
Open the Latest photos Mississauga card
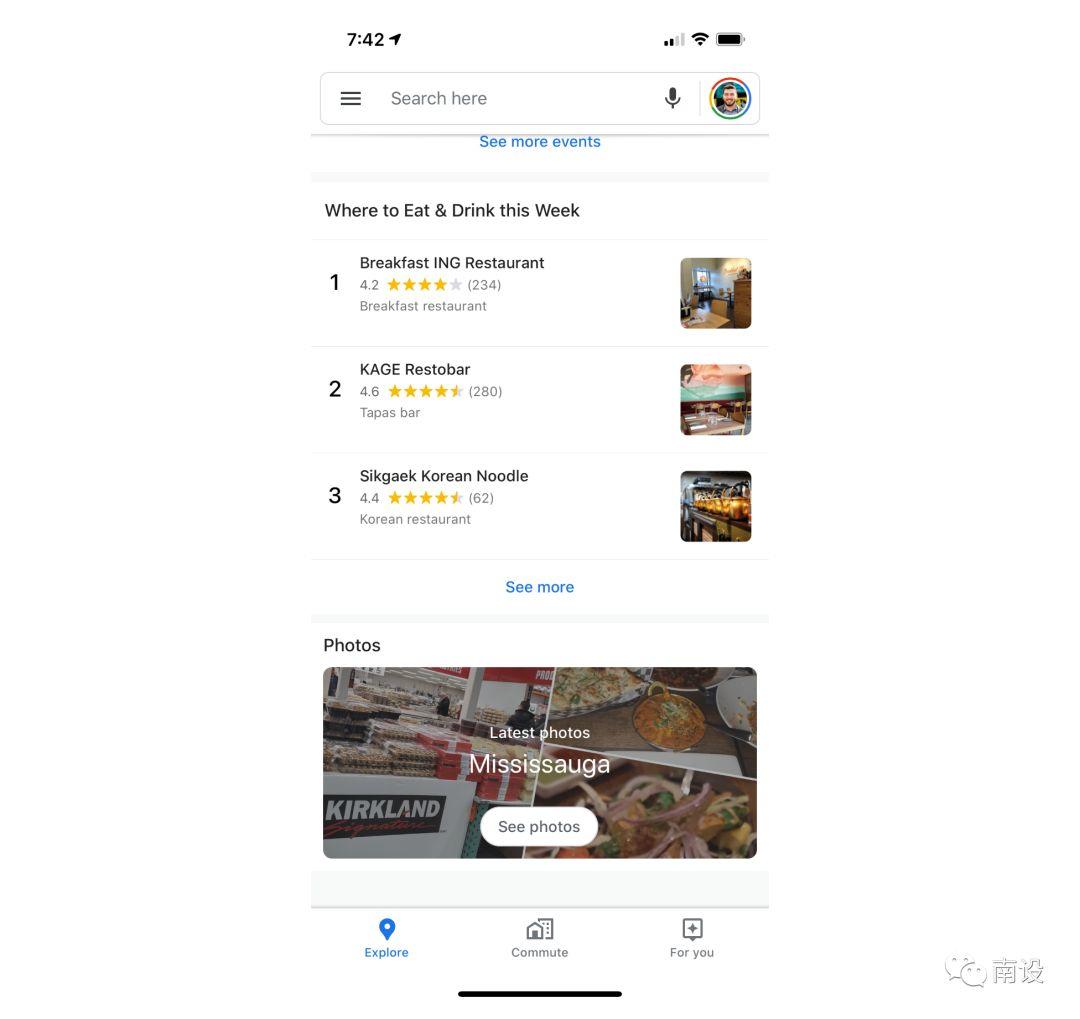pos(539,750)
